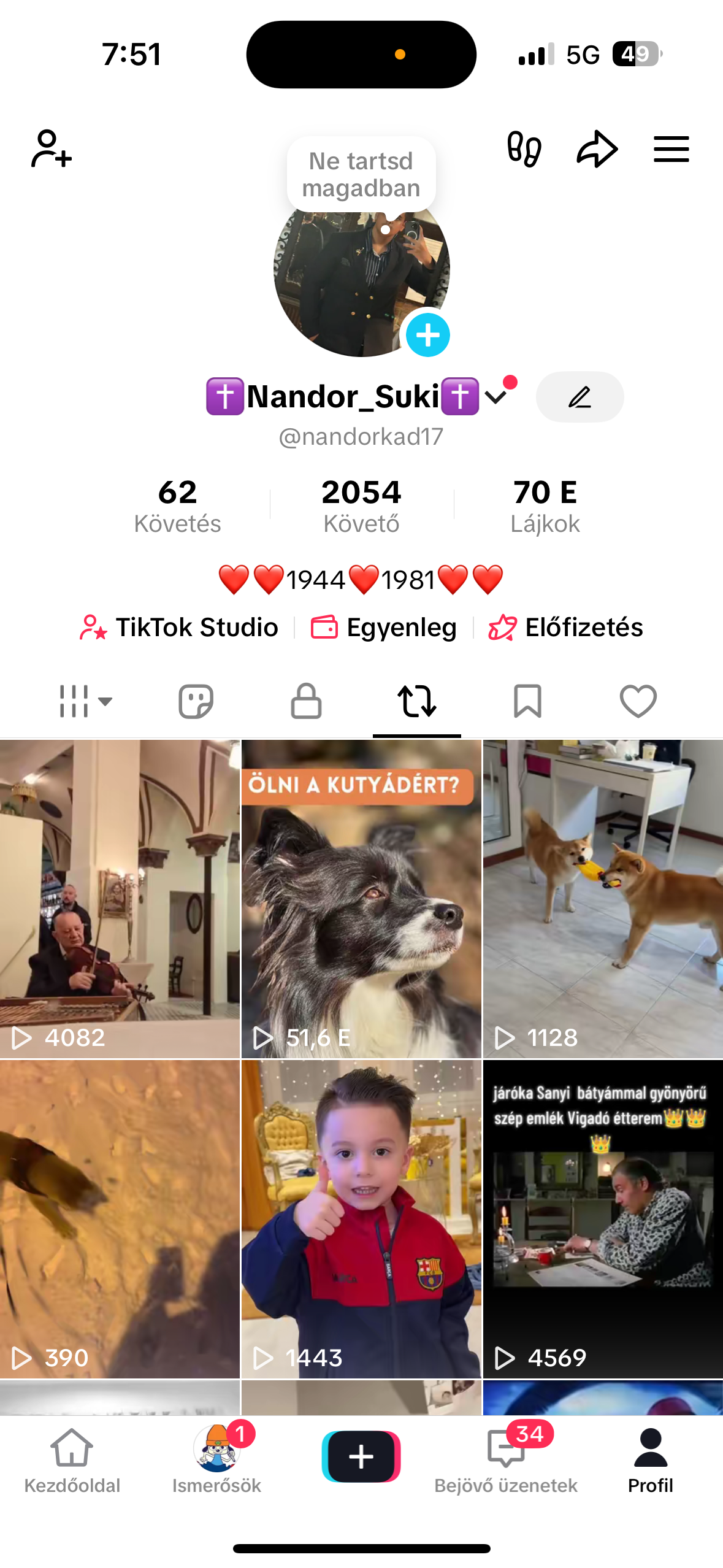
Task: Edit the profile with the pencil button
Action: pos(580,397)
